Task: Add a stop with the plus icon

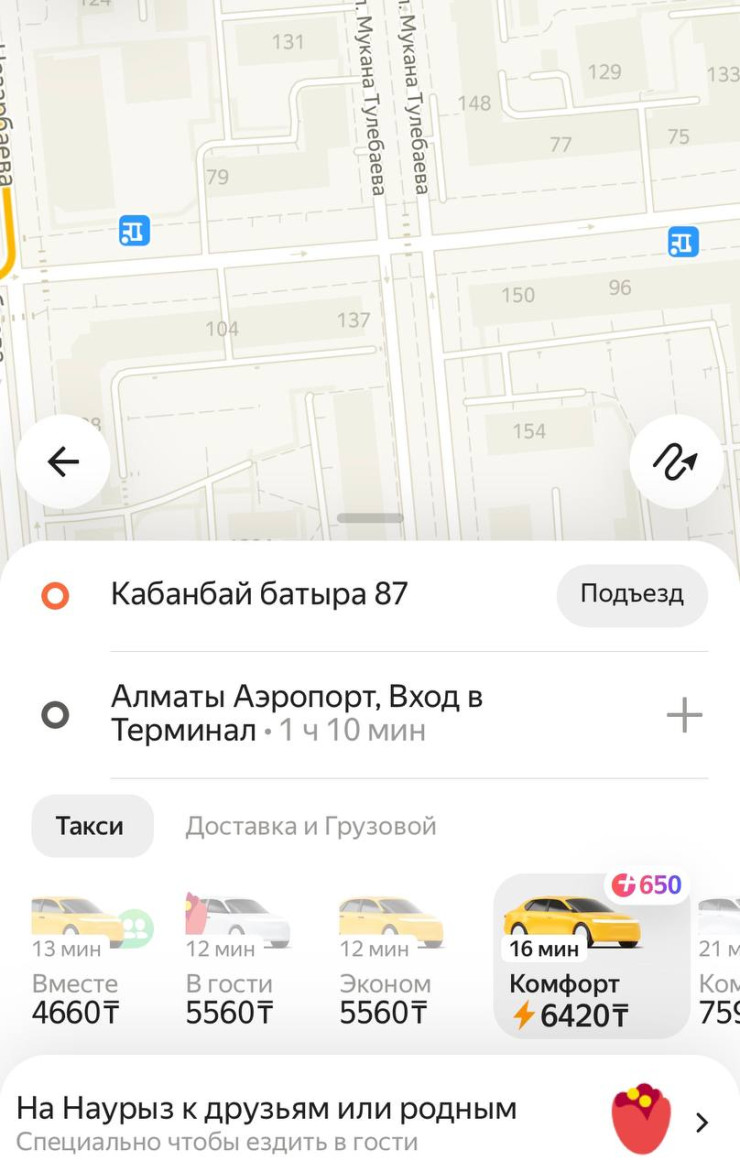Action: (x=685, y=715)
